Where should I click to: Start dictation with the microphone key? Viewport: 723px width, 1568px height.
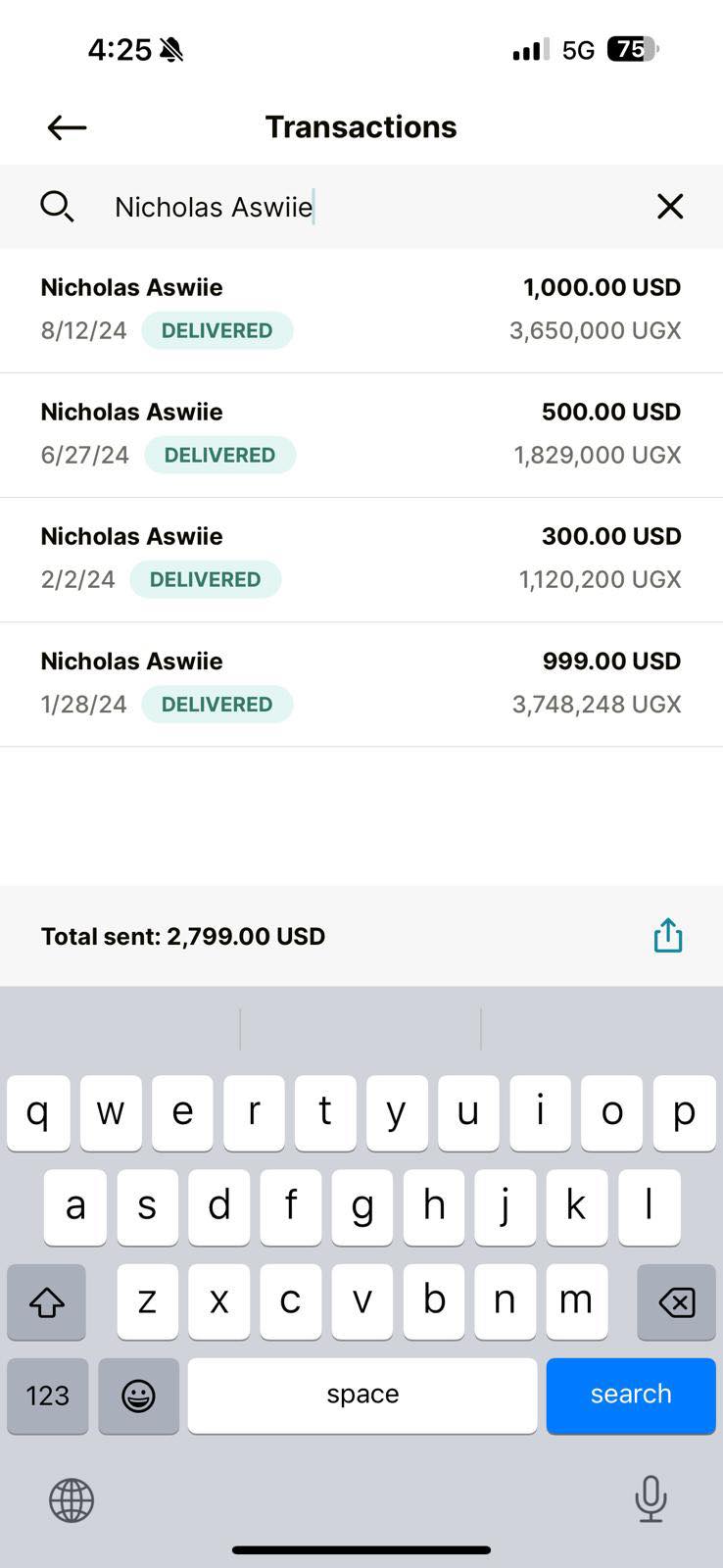point(651,1499)
